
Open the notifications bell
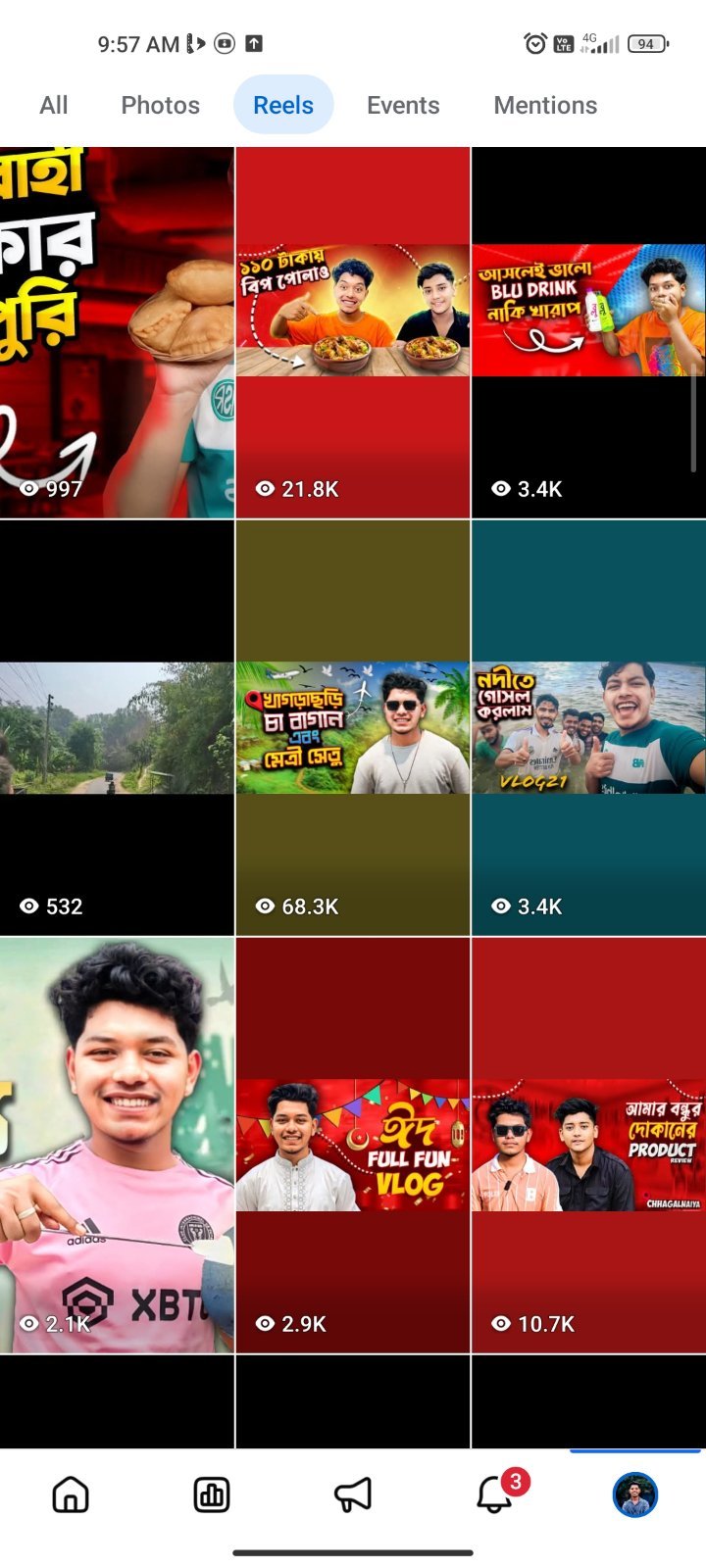coord(495,1494)
